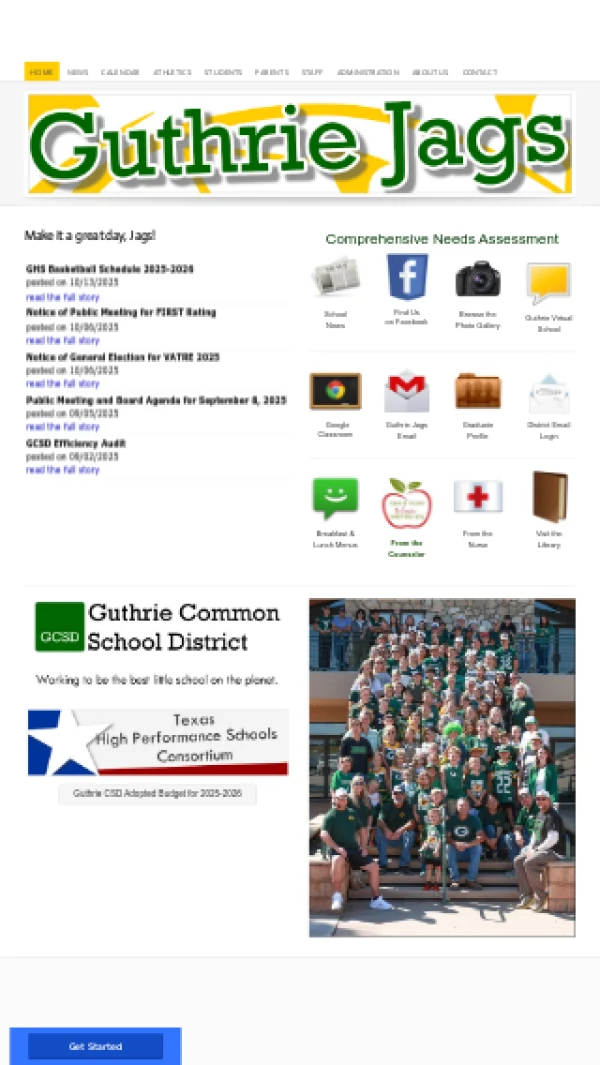Open Google Classroom
The height and width of the screenshot is (1065, 600).
[x=335, y=391]
